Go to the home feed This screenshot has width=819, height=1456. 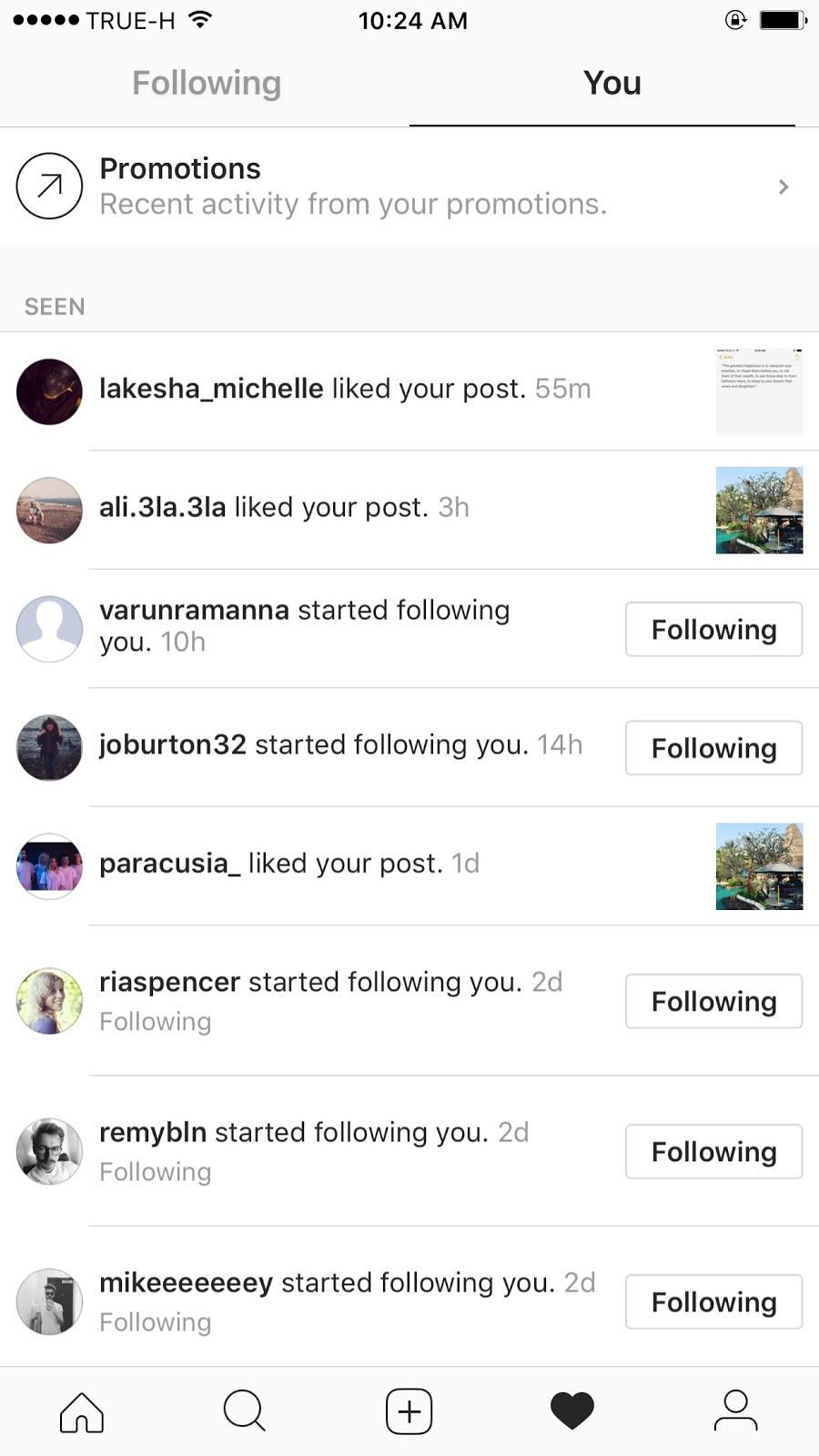(x=82, y=1411)
